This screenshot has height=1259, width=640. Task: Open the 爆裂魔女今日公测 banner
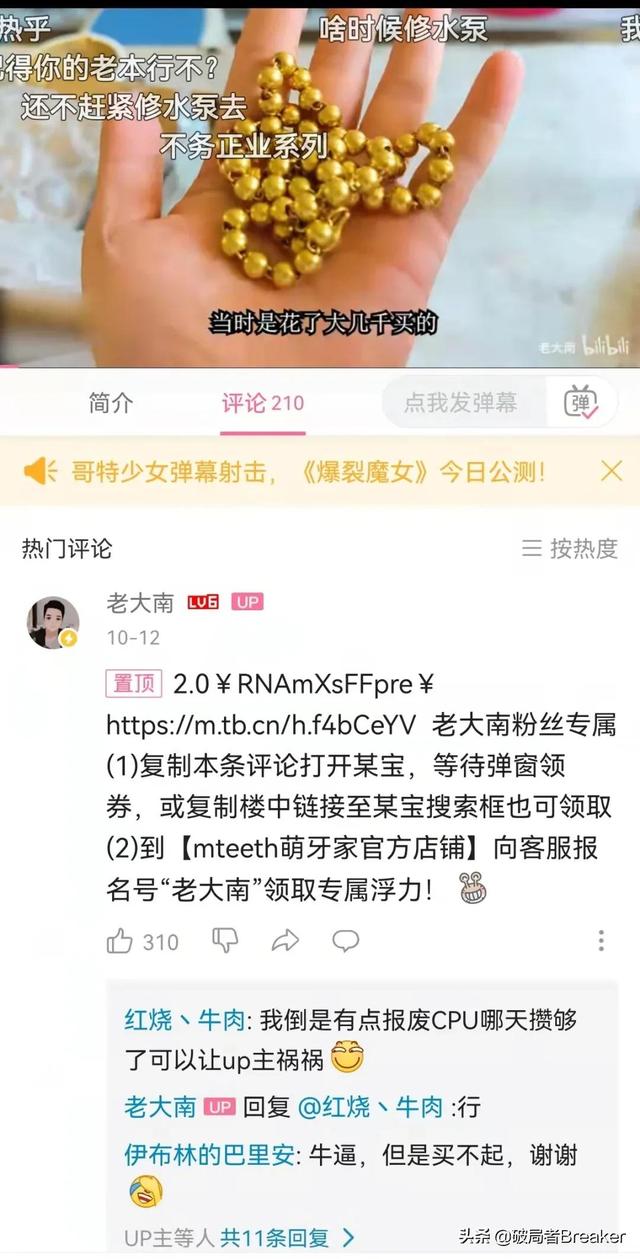(x=308, y=471)
